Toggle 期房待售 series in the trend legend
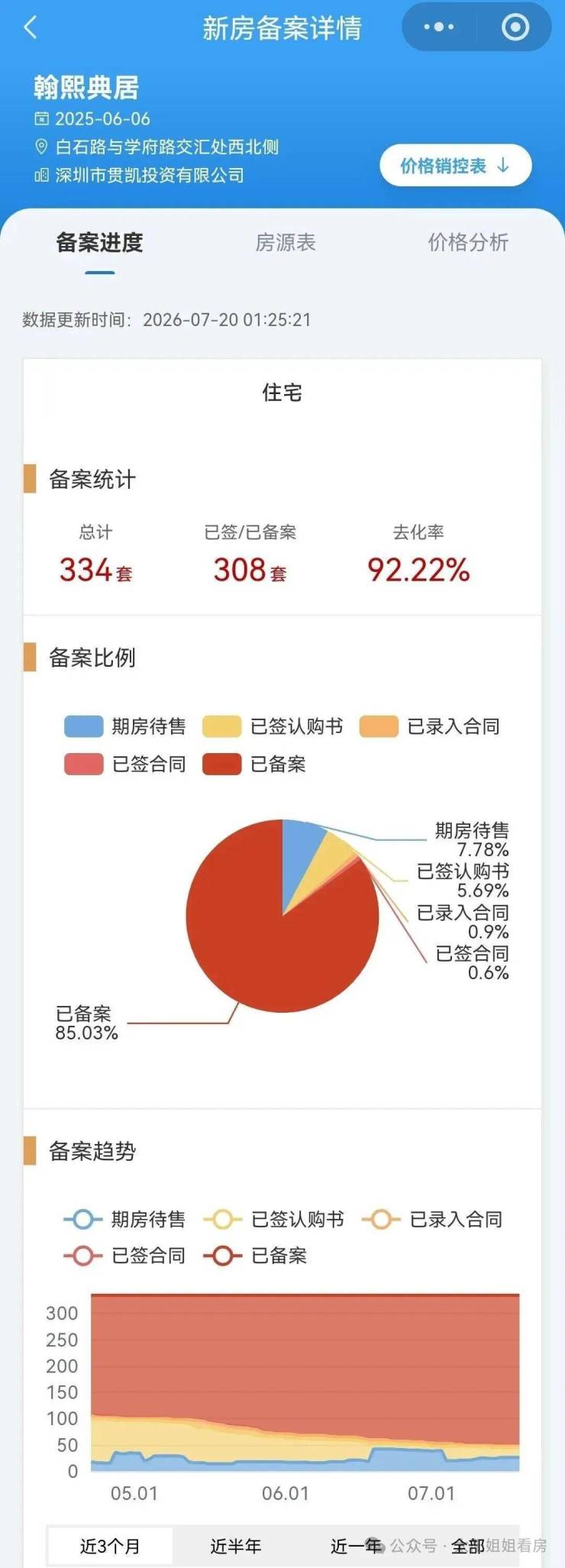 pyautogui.click(x=124, y=1219)
